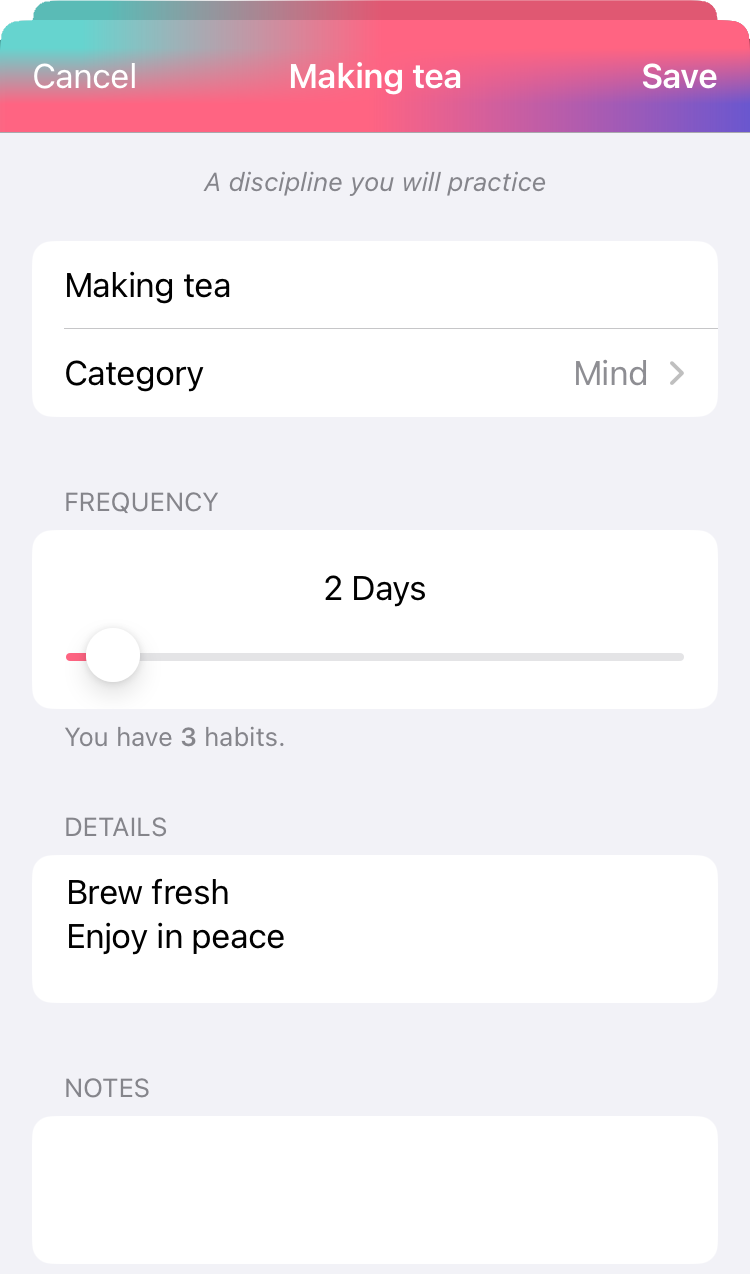
Task: Save the Making tea habit
Action: 679,77
